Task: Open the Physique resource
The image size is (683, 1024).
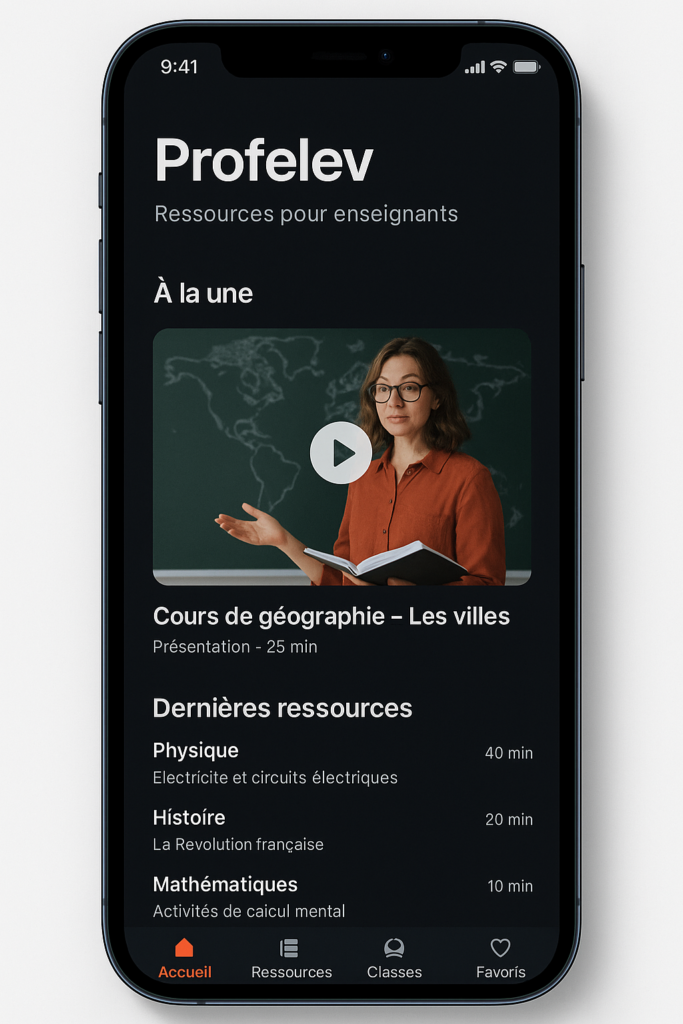Action: click(x=341, y=763)
